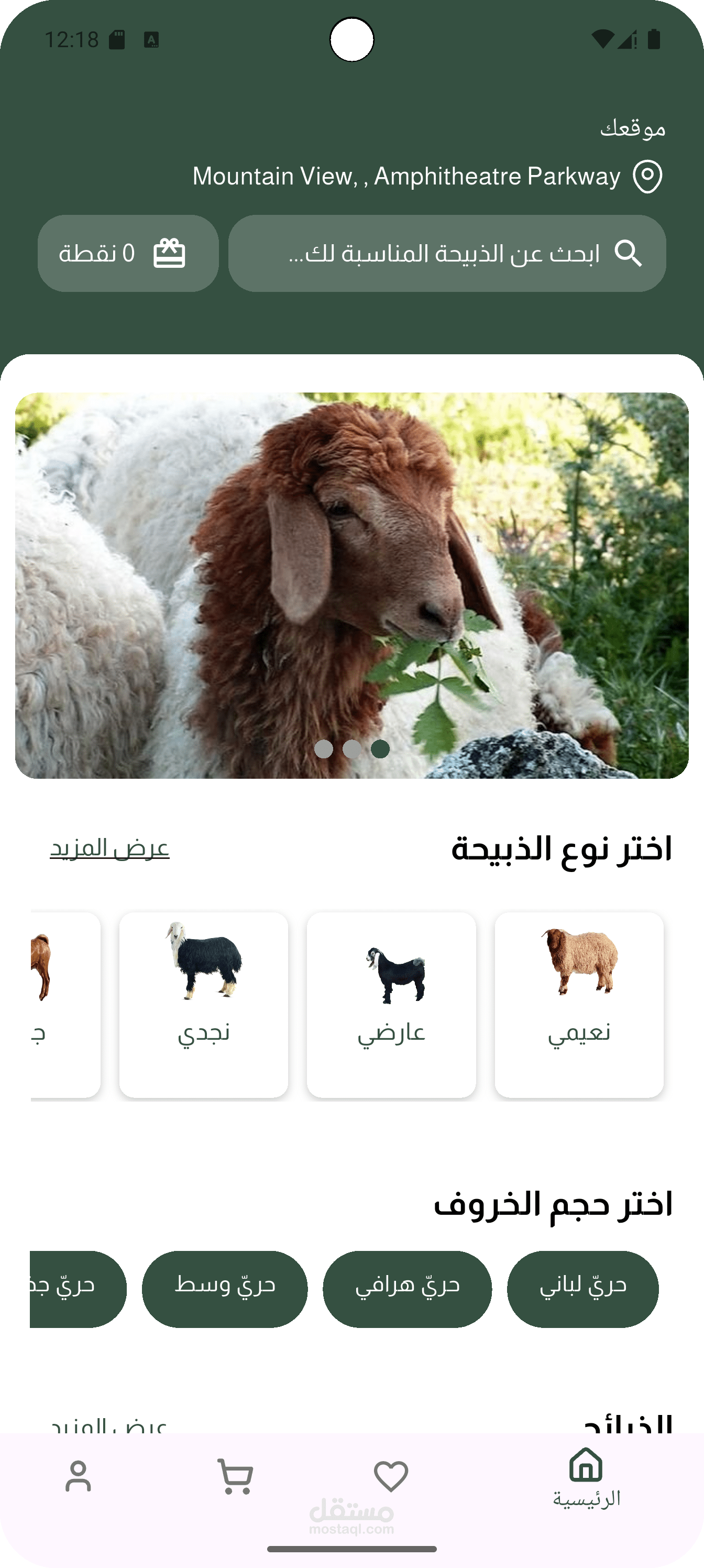The width and height of the screenshot is (704, 1568).
Task: Select the نجدي sheep type card
Action: pos(204,1005)
